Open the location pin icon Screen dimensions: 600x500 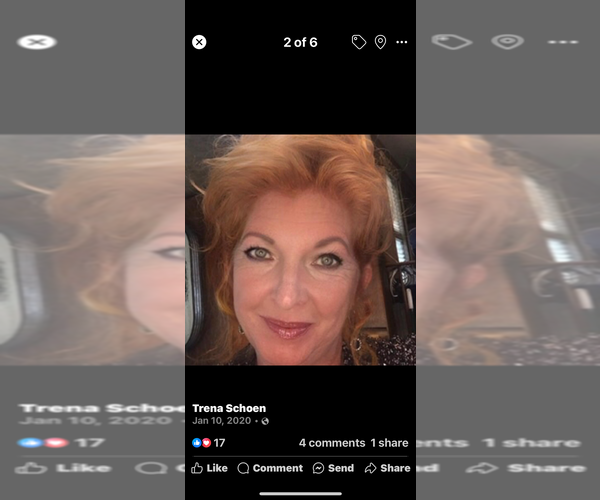coord(380,42)
